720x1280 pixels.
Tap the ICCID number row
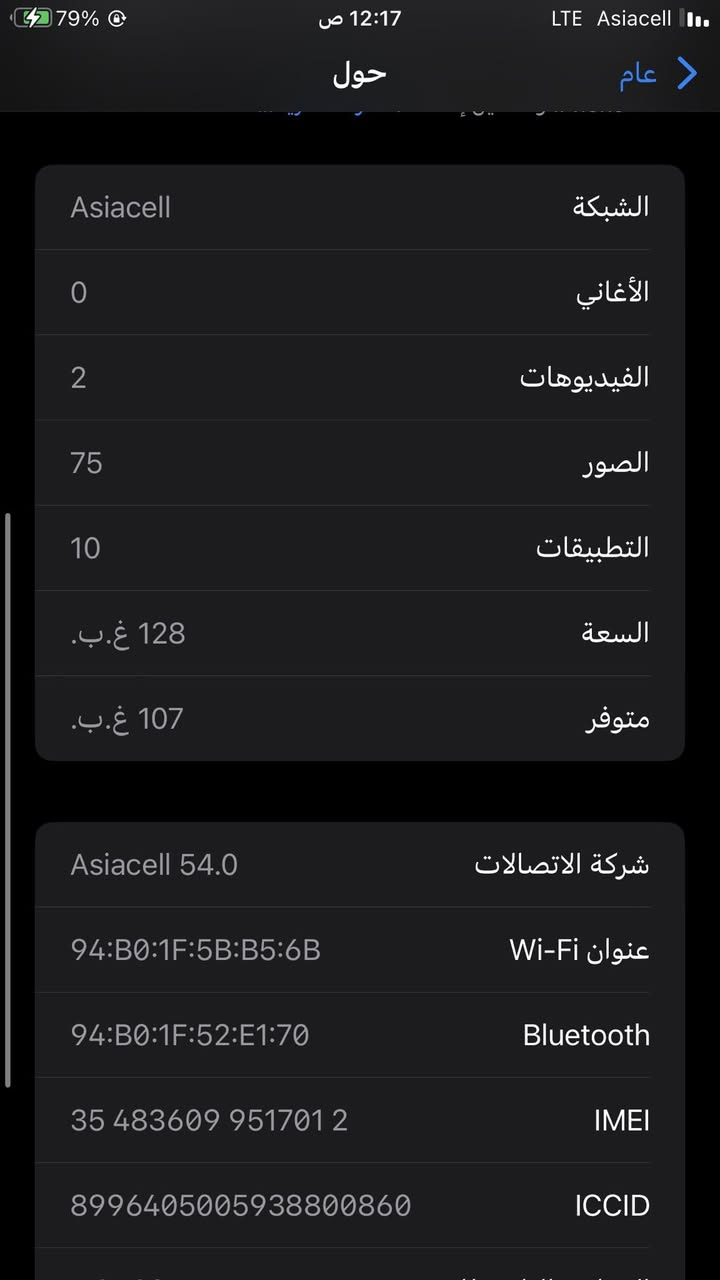360,1206
